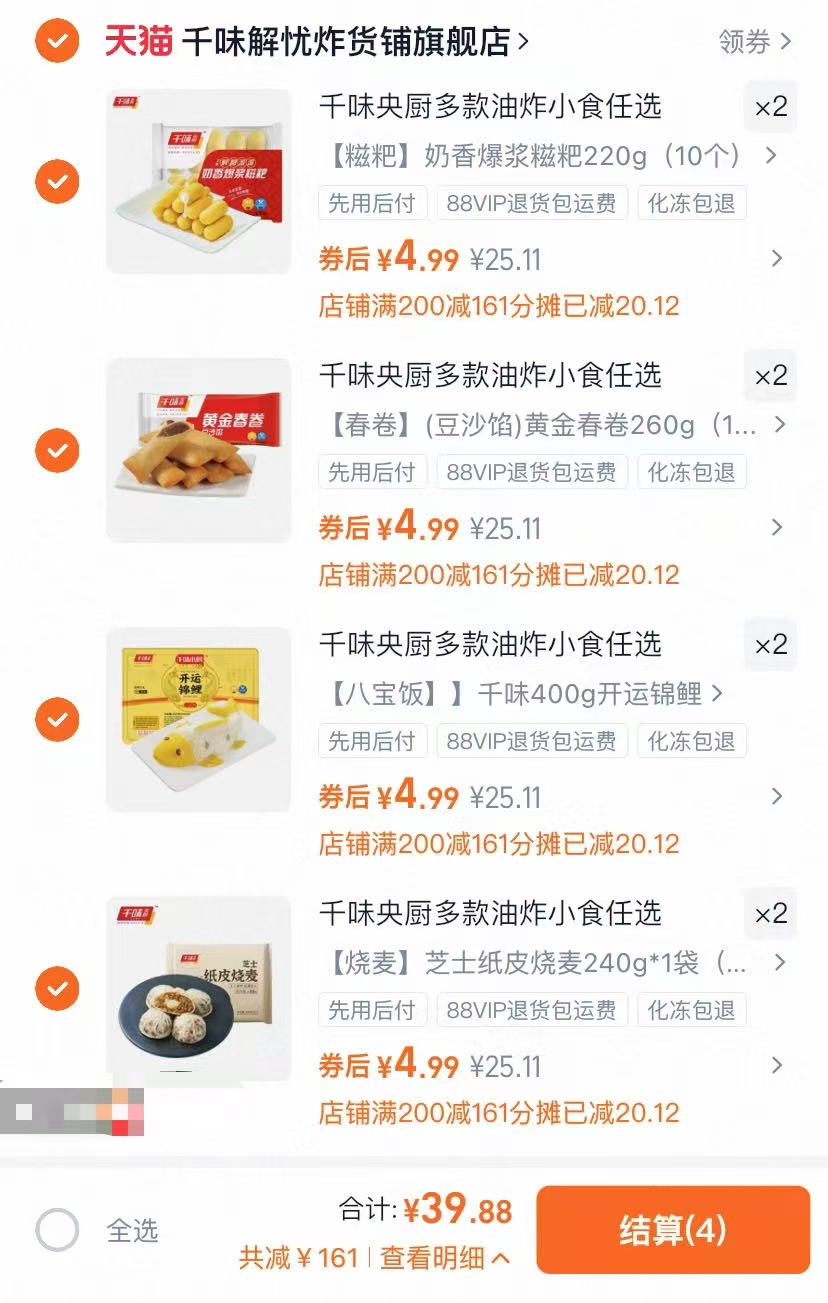This screenshot has width=828, height=1303.
Task: Open store page via 千味解忧炸货铺旗舰店 chevron
Action: click(x=523, y=42)
